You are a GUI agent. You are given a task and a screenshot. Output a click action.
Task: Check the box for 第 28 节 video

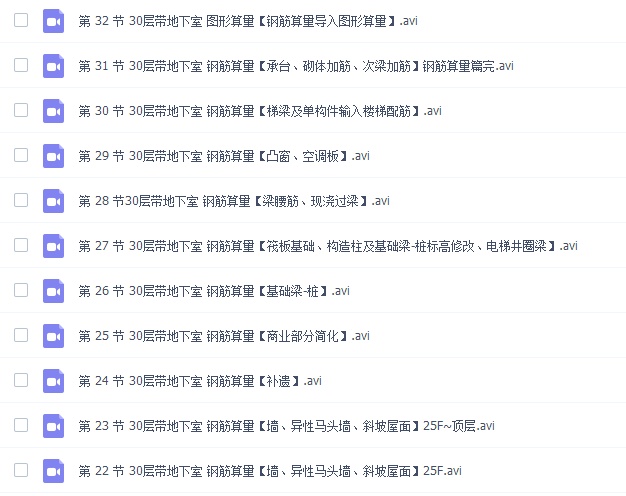[x=21, y=200]
